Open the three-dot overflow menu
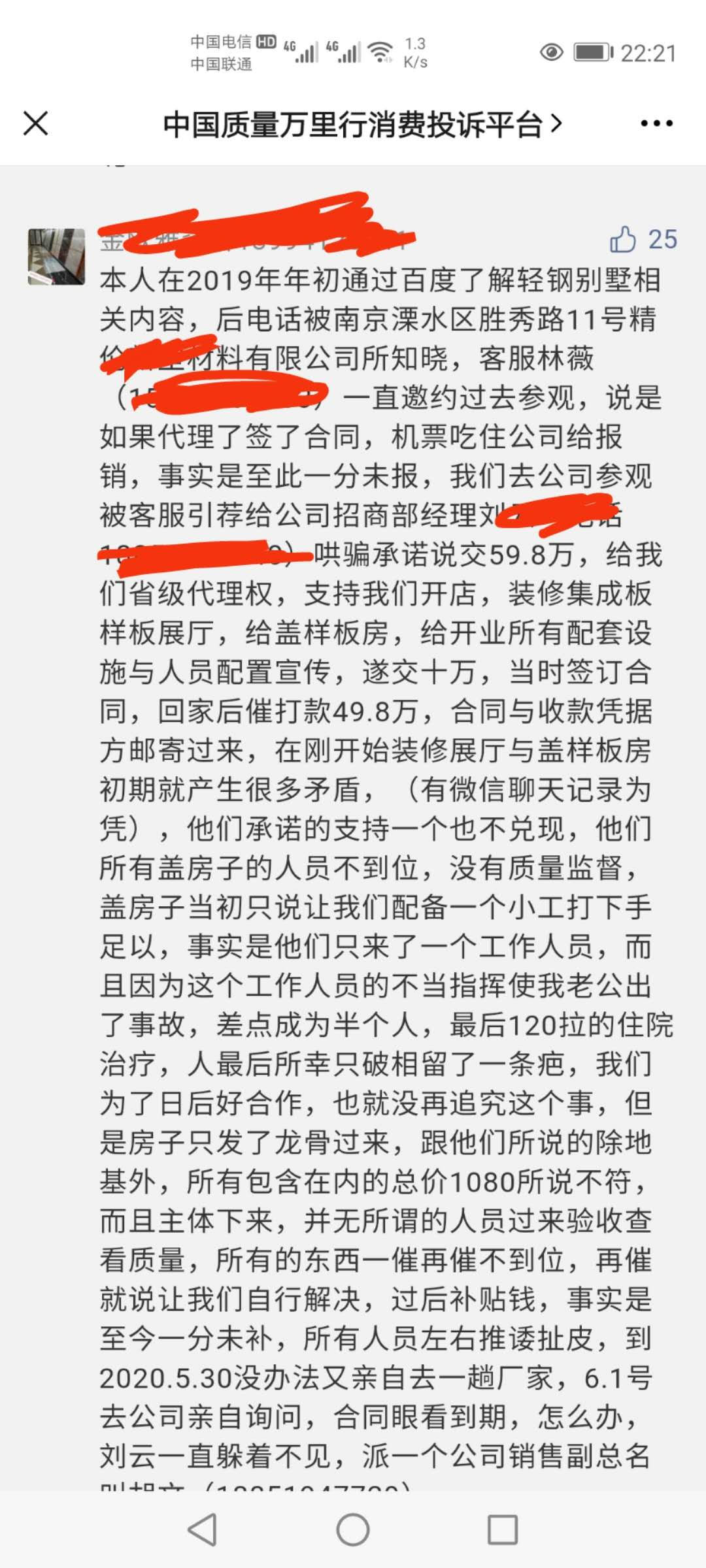The image size is (706, 1568). [x=656, y=123]
